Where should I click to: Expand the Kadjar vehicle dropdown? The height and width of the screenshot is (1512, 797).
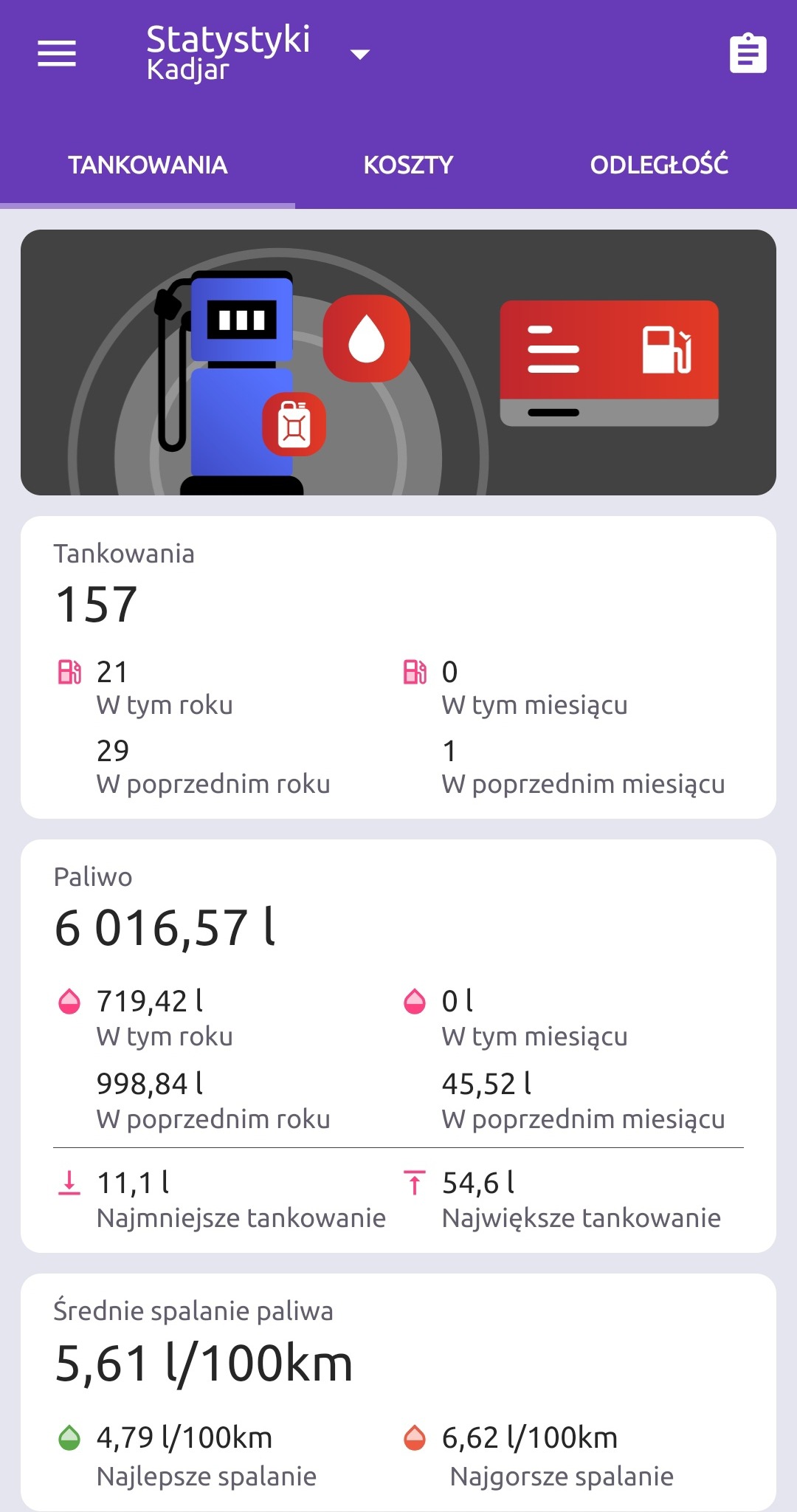click(359, 54)
